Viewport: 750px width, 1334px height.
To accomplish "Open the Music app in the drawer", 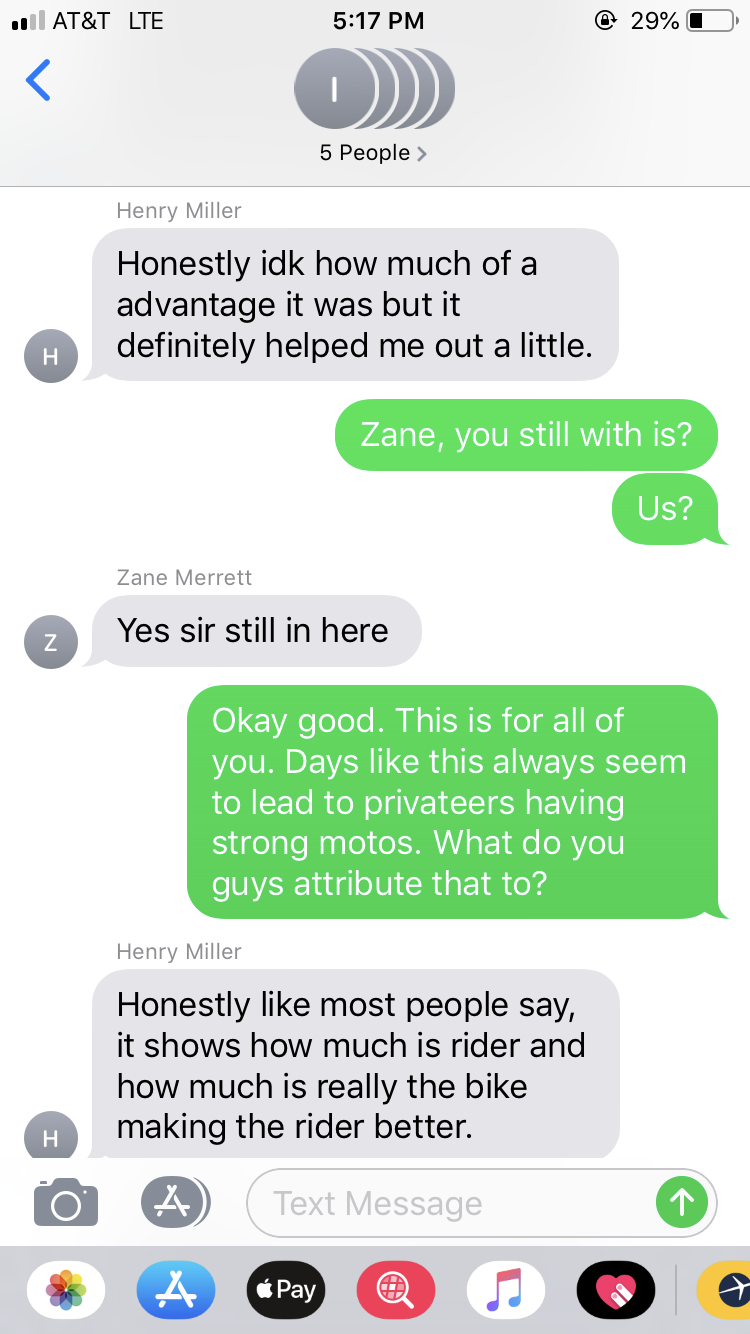I will [505, 1290].
